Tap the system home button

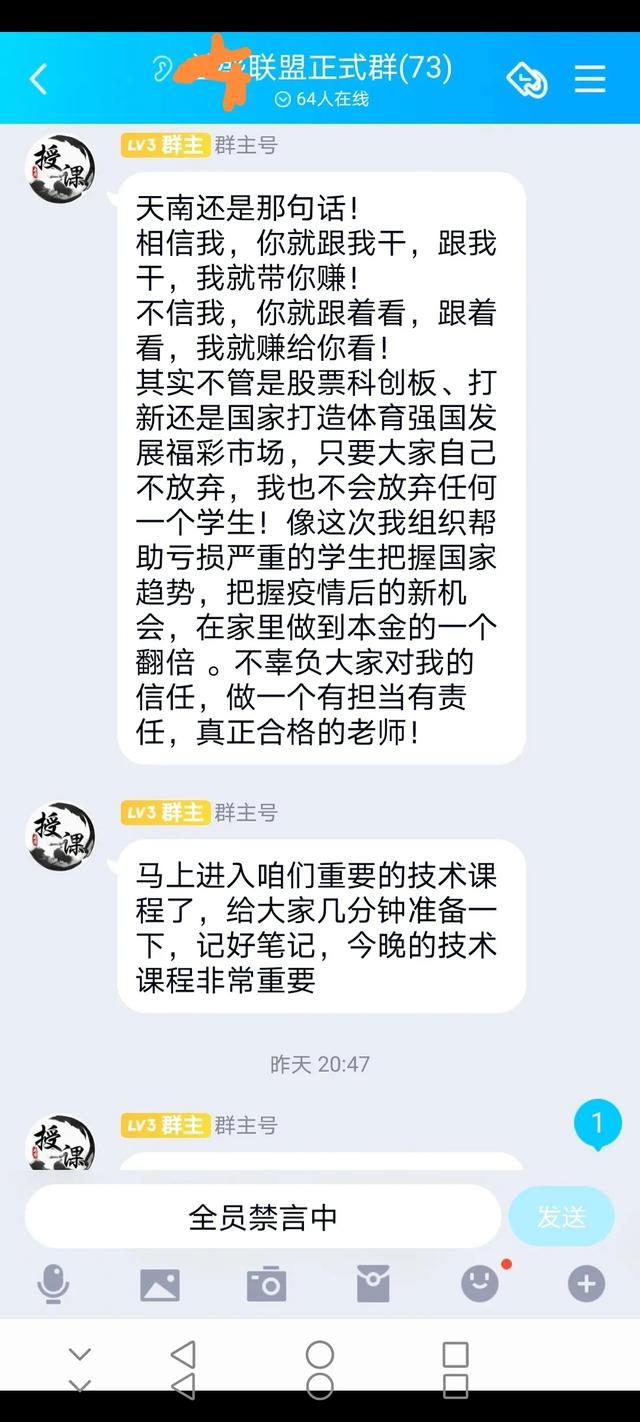(x=319, y=1355)
